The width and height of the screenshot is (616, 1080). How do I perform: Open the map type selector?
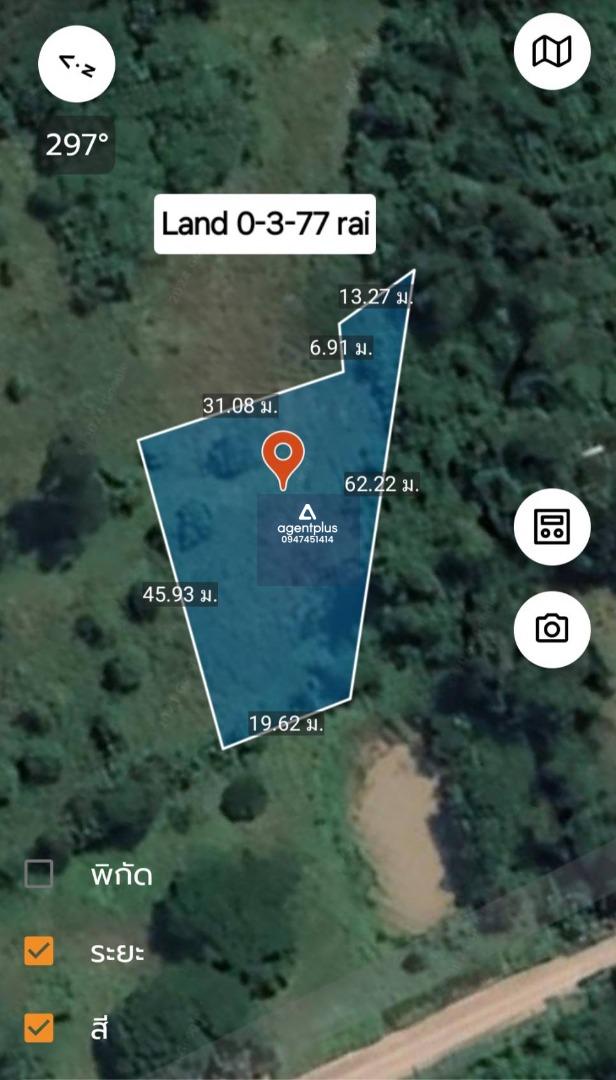552,51
